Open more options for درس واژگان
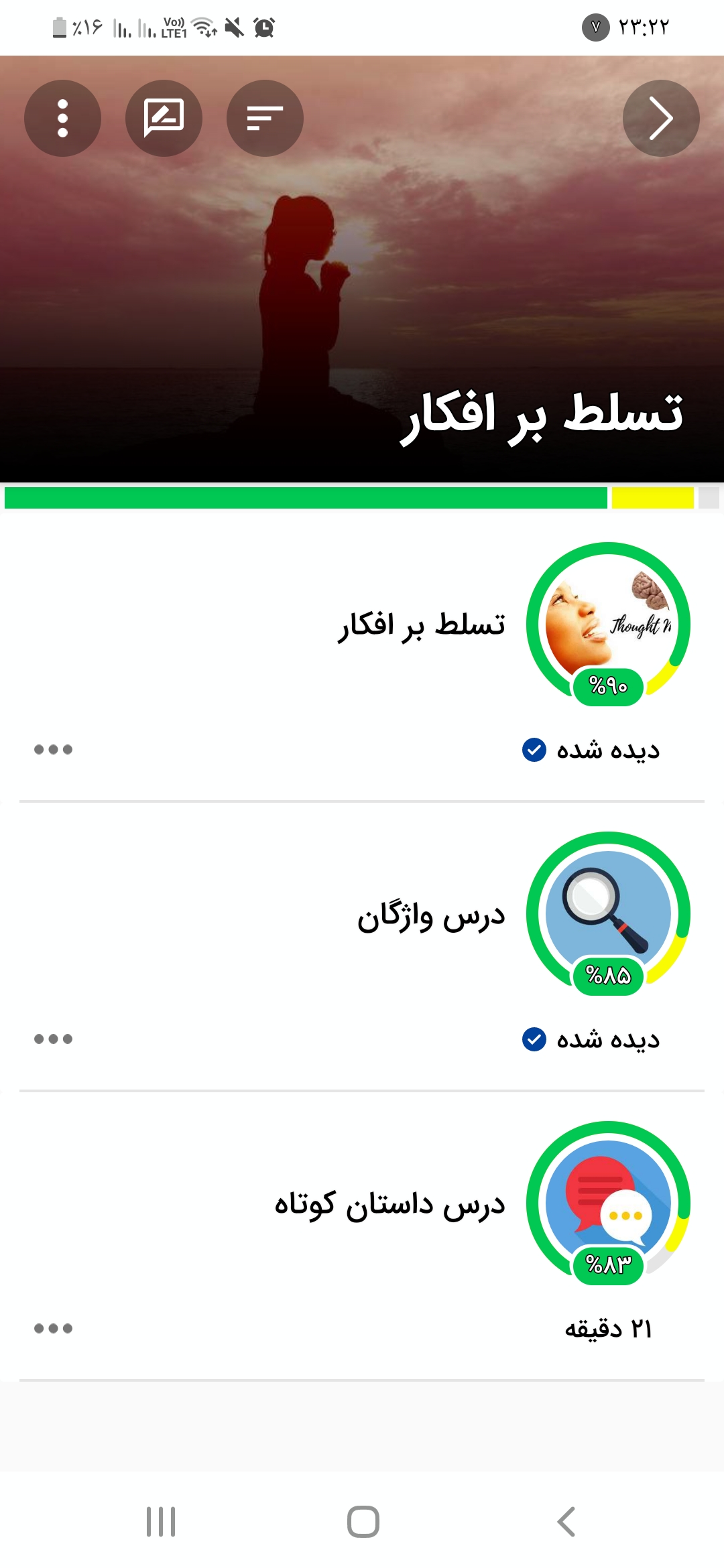The width and height of the screenshot is (724, 1568). click(x=54, y=1039)
